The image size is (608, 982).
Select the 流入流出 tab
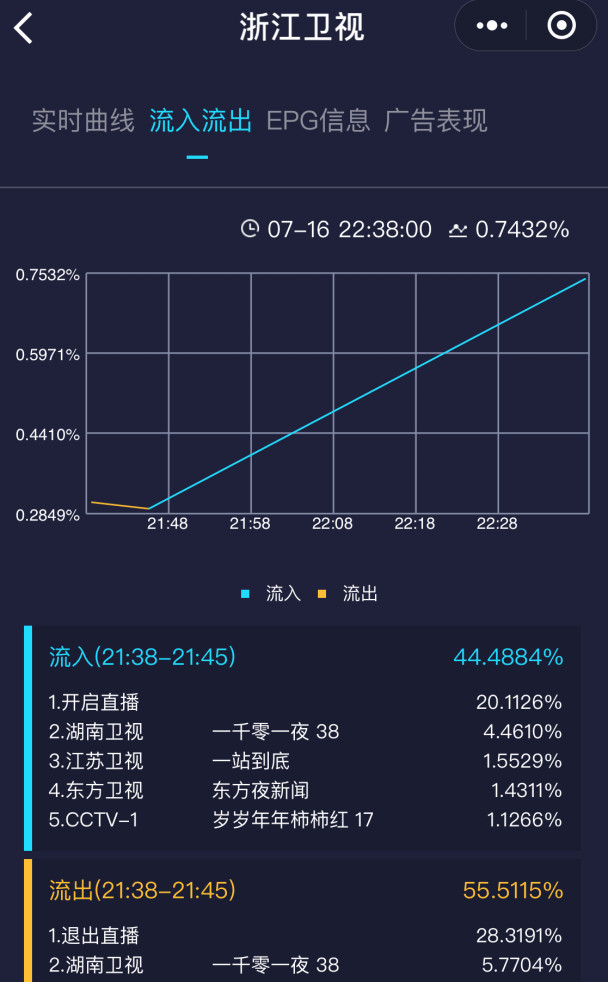(x=200, y=121)
